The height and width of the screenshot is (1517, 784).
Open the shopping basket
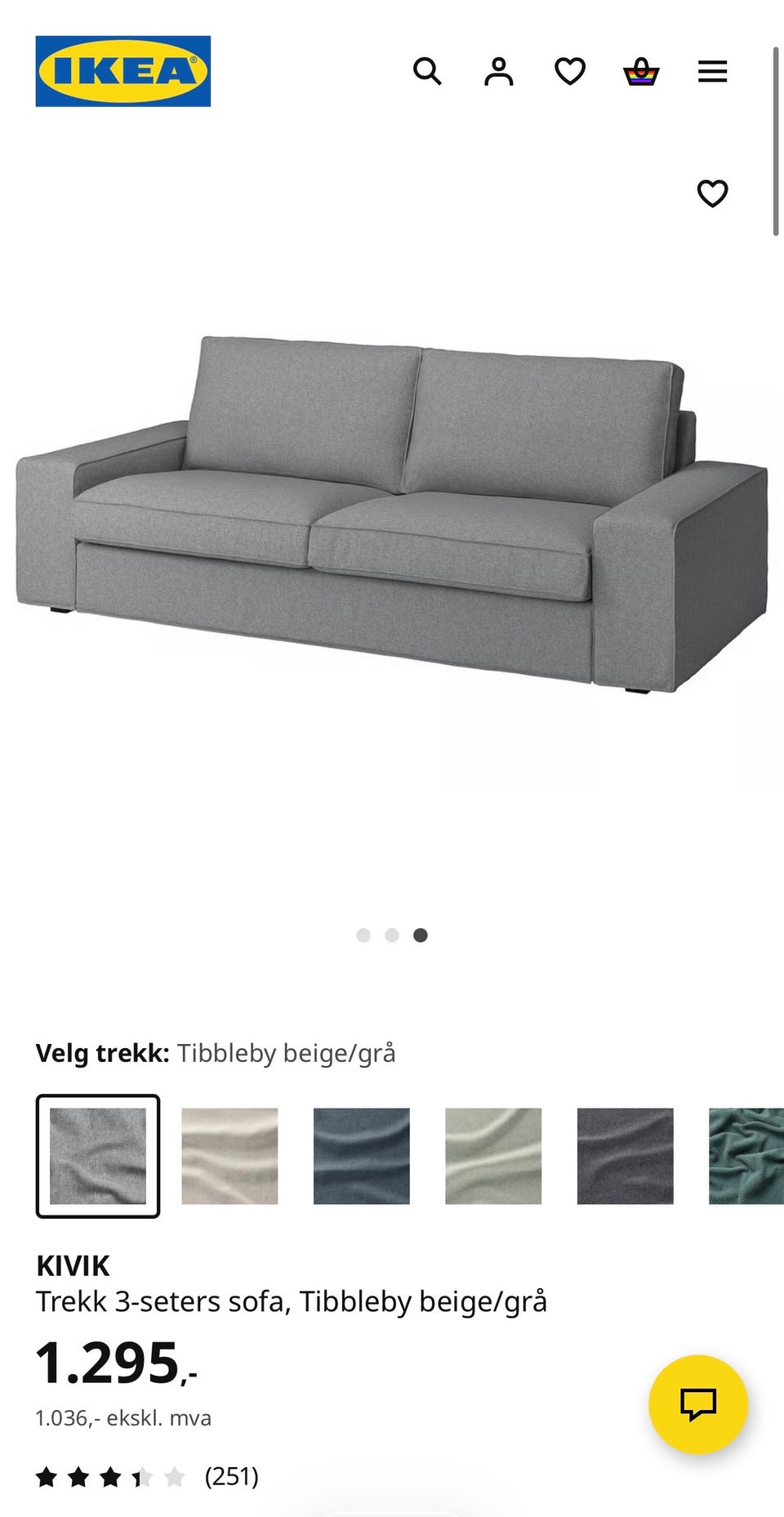[641, 72]
